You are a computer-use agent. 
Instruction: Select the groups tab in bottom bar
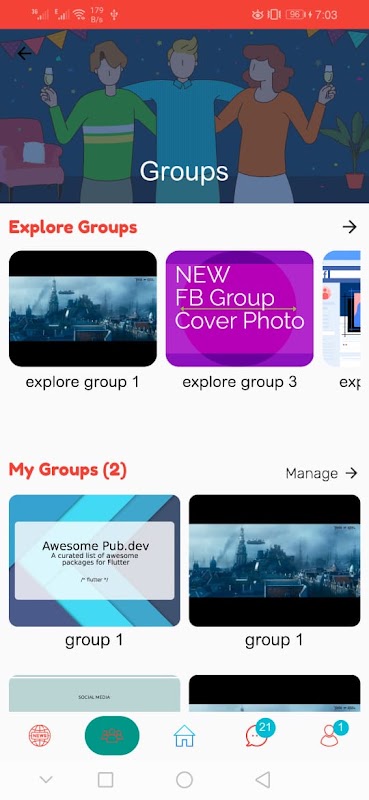pyautogui.click(x=112, y=735)
